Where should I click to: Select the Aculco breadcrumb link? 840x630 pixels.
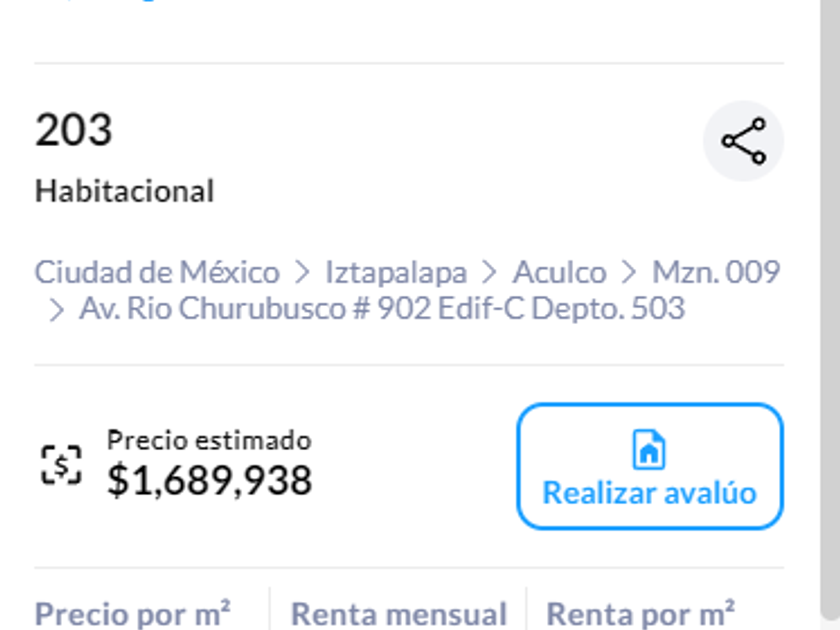(559, 272)
